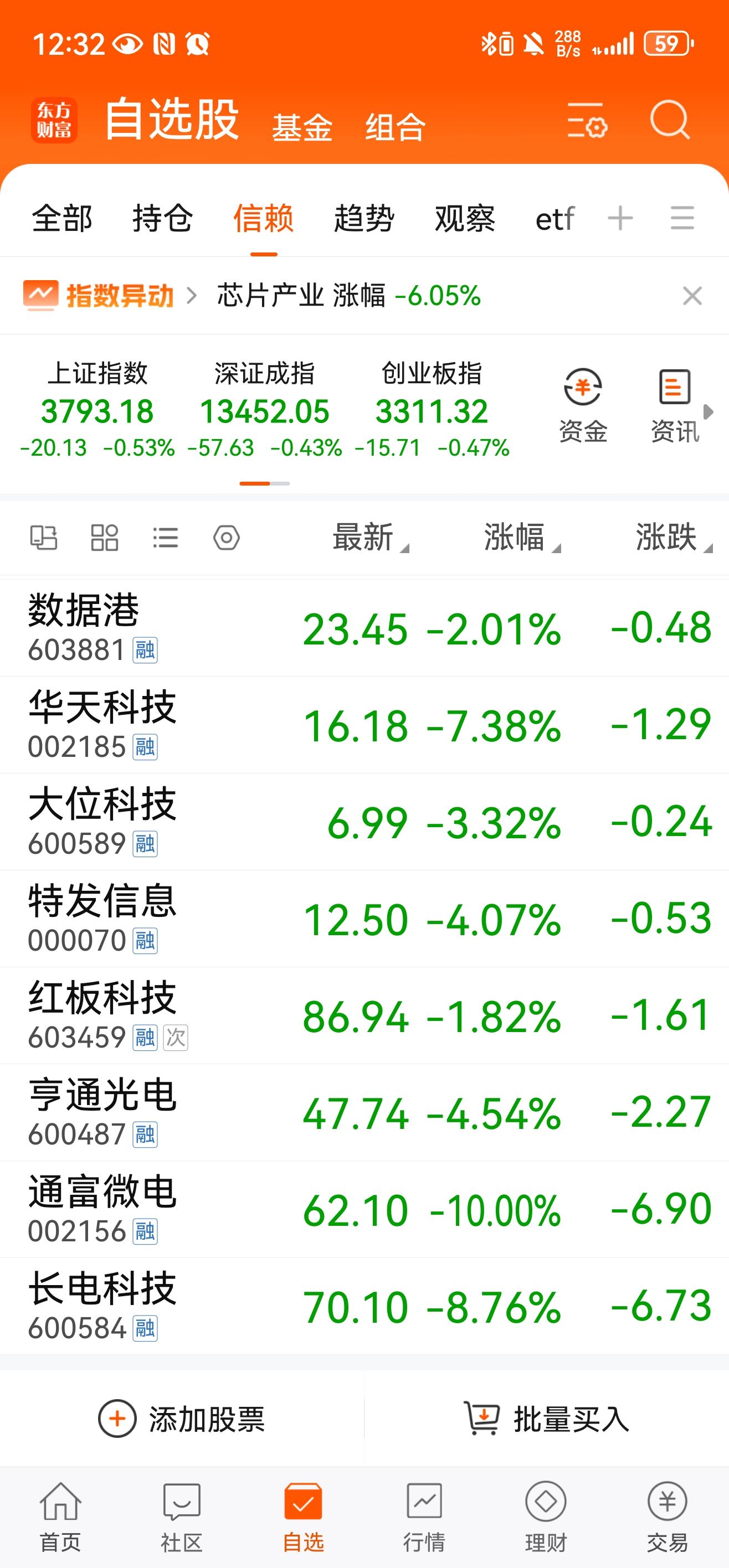Go to the 交易 bottom tab
The image size is (729, 1568).
[x=668, y=1517]
